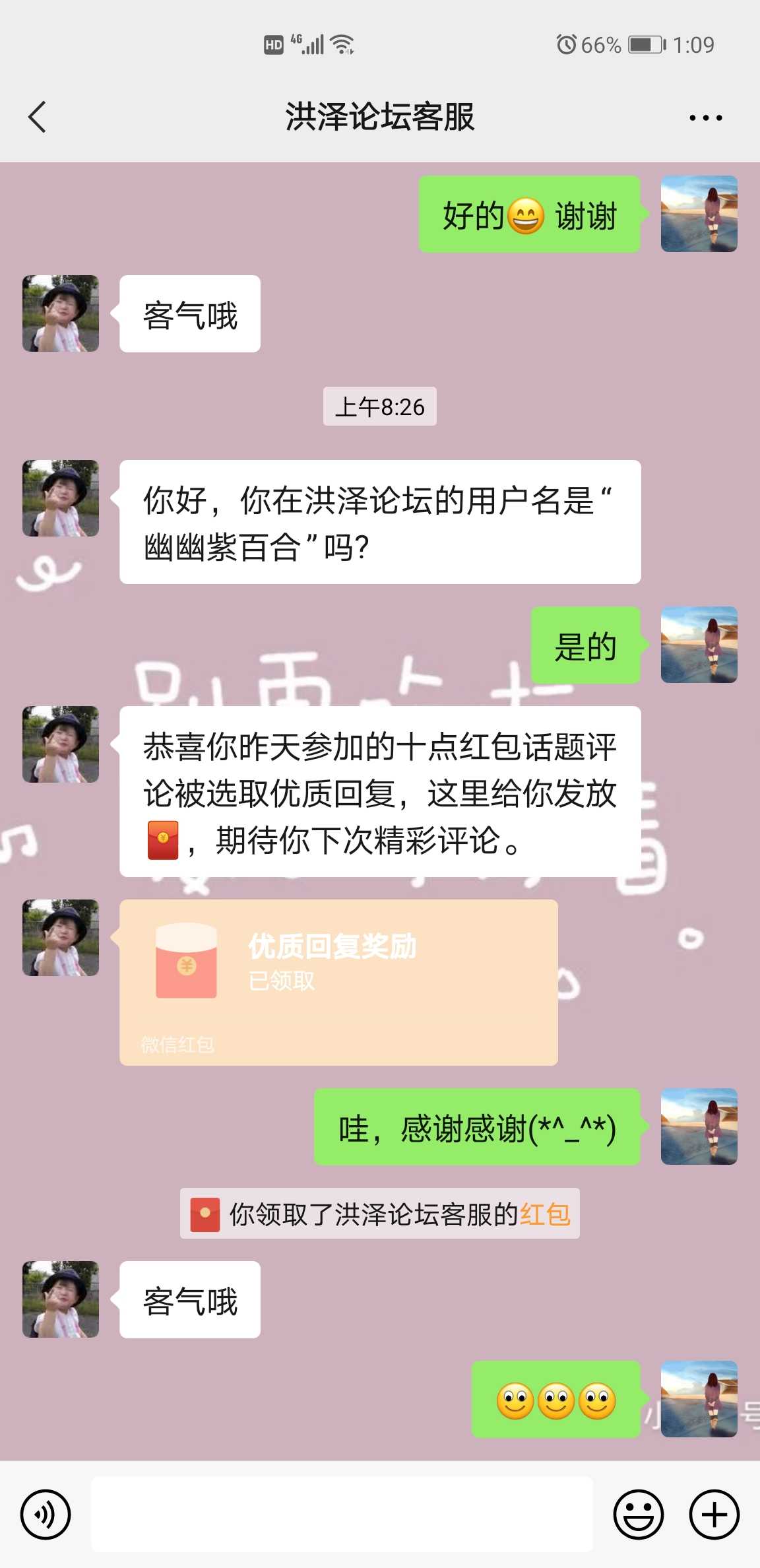This screenshot has height=1568, width=760.
Task: Go back from the 洪泽论坛客服 chat
Action: [38, 117]
